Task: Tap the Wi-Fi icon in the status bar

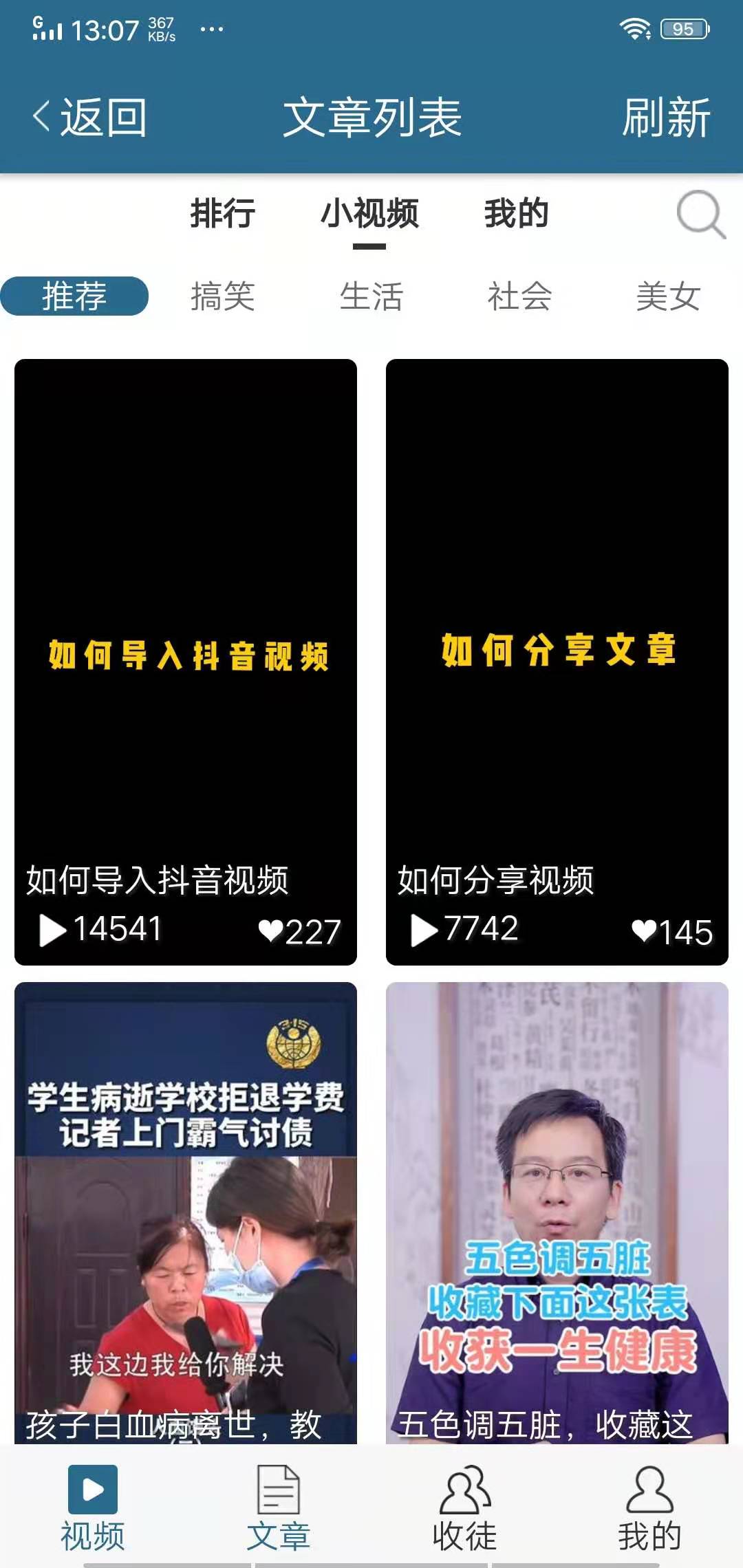Action: (633, 28)
